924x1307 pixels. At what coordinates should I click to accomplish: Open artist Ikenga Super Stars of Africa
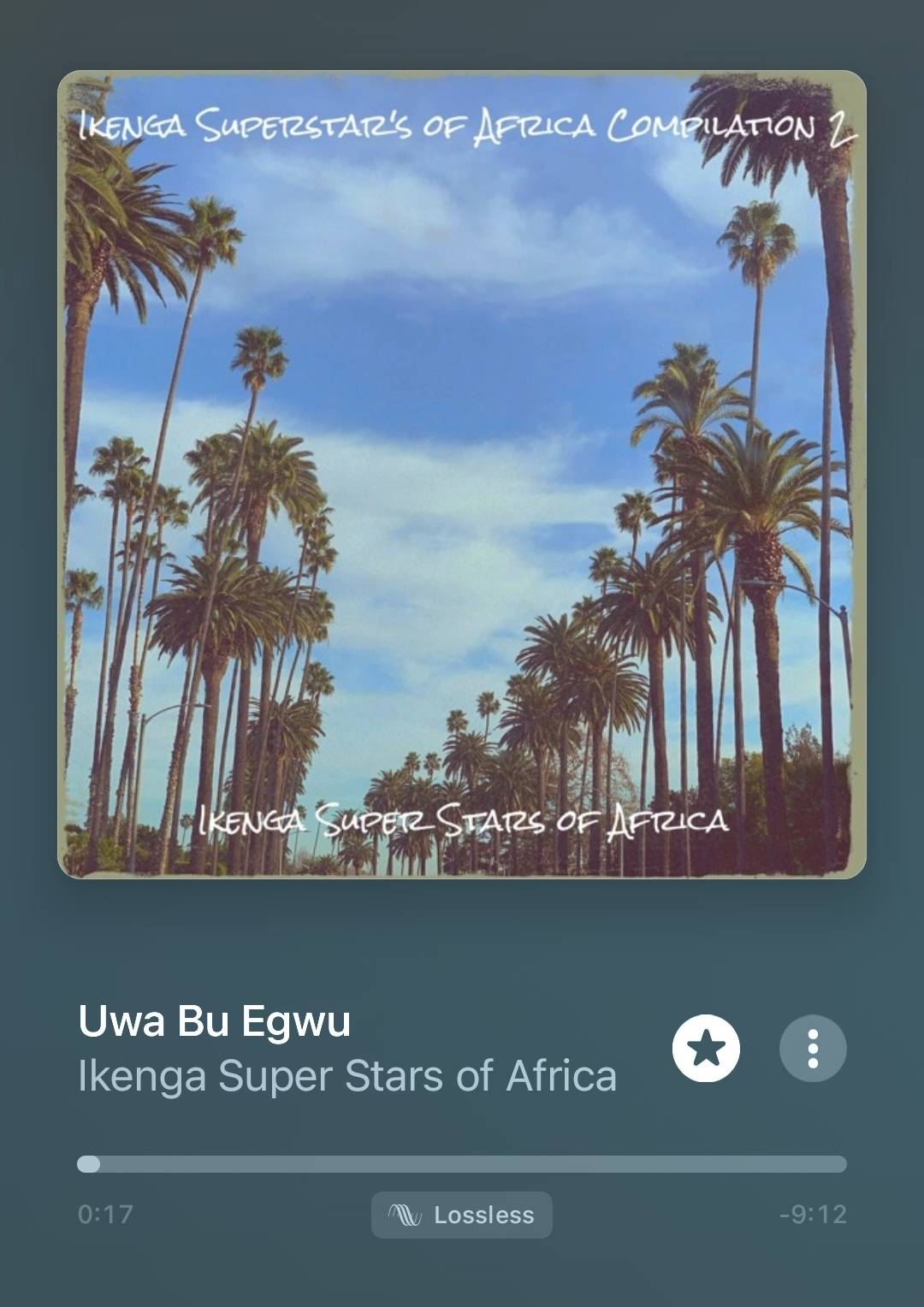(347, 1076)
